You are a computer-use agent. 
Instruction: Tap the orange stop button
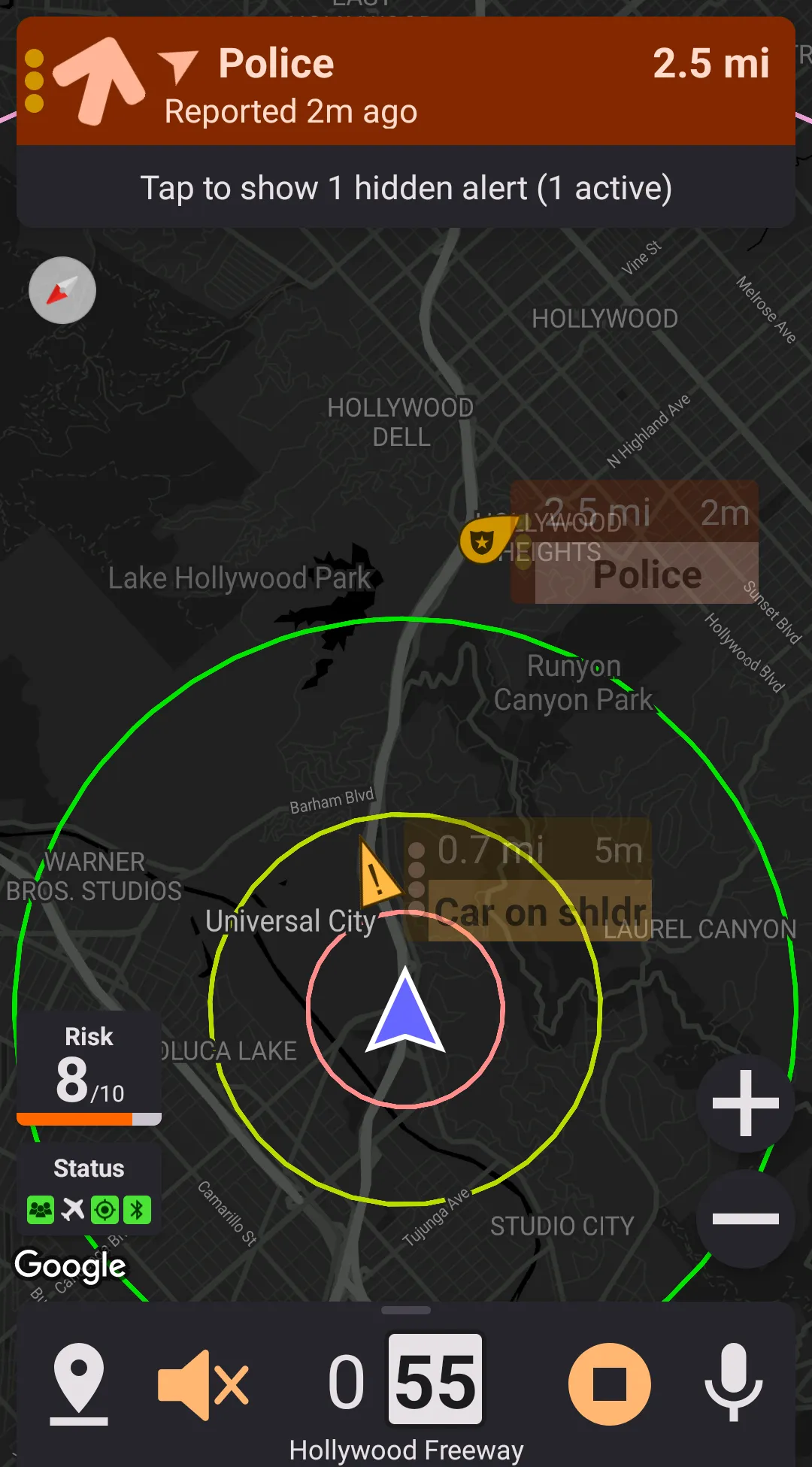[609, 1384]
